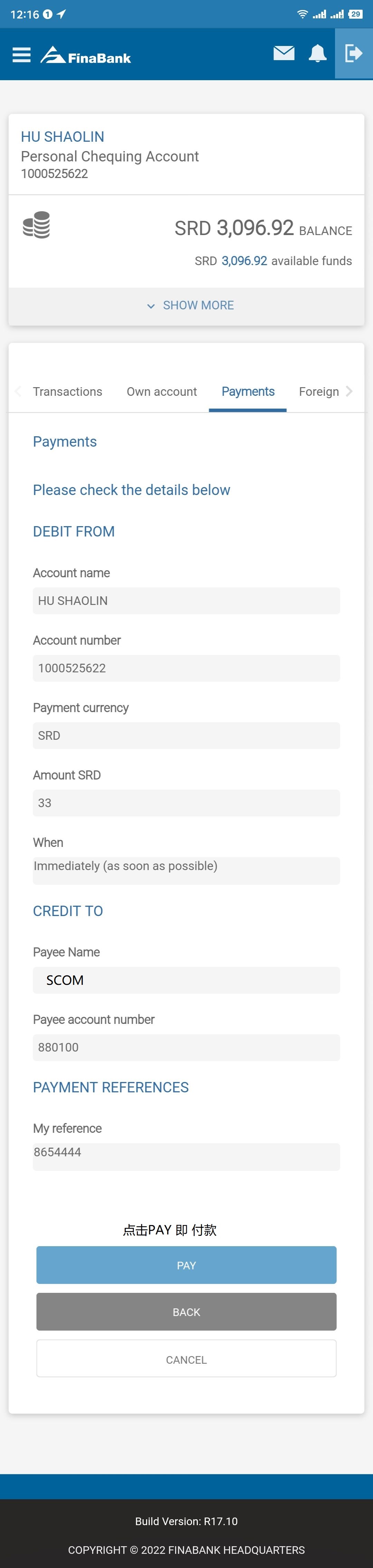
Task: Switch to the Transactions tab
Action: [x=68, y=392]
